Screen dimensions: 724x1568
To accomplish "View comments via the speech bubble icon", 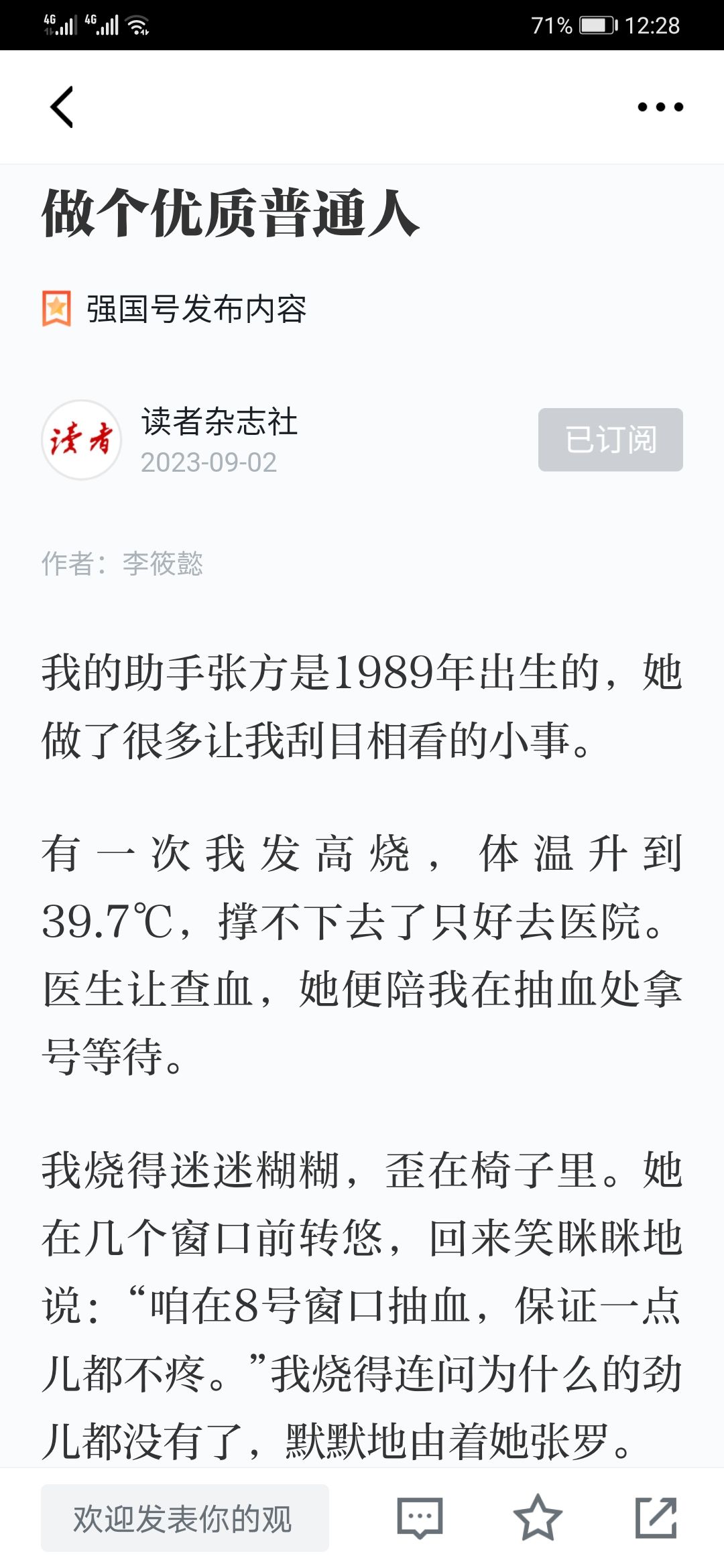I will point(420,1518).
